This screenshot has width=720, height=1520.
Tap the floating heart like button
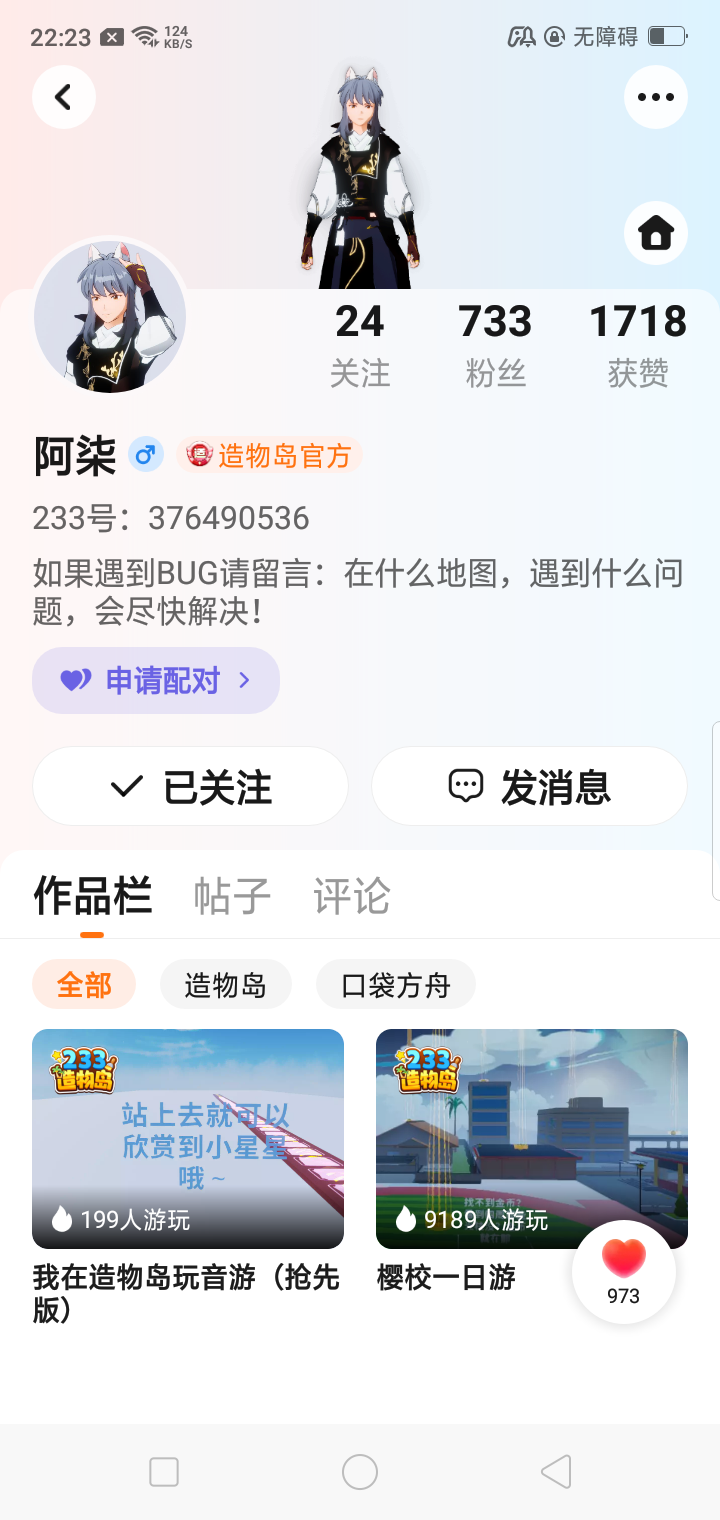(624, 1272)
